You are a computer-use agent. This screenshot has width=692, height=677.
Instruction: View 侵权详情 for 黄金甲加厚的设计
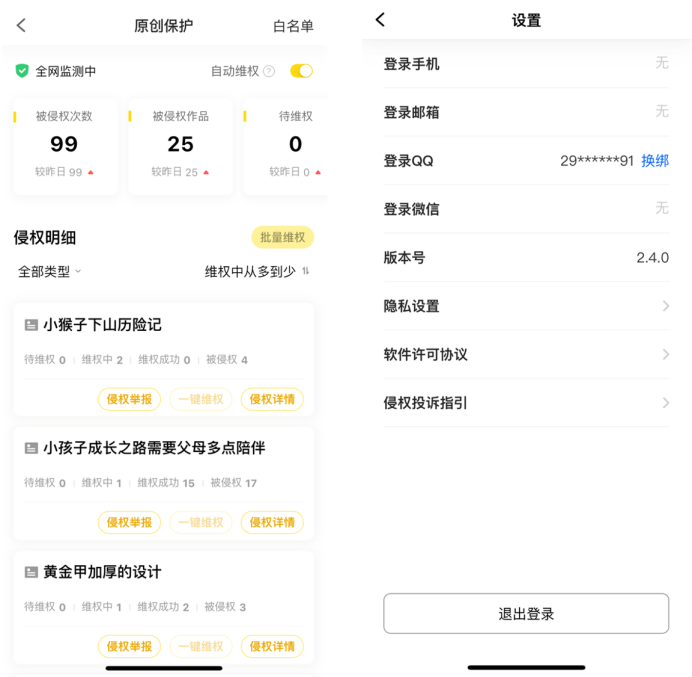tap(272, 646)
